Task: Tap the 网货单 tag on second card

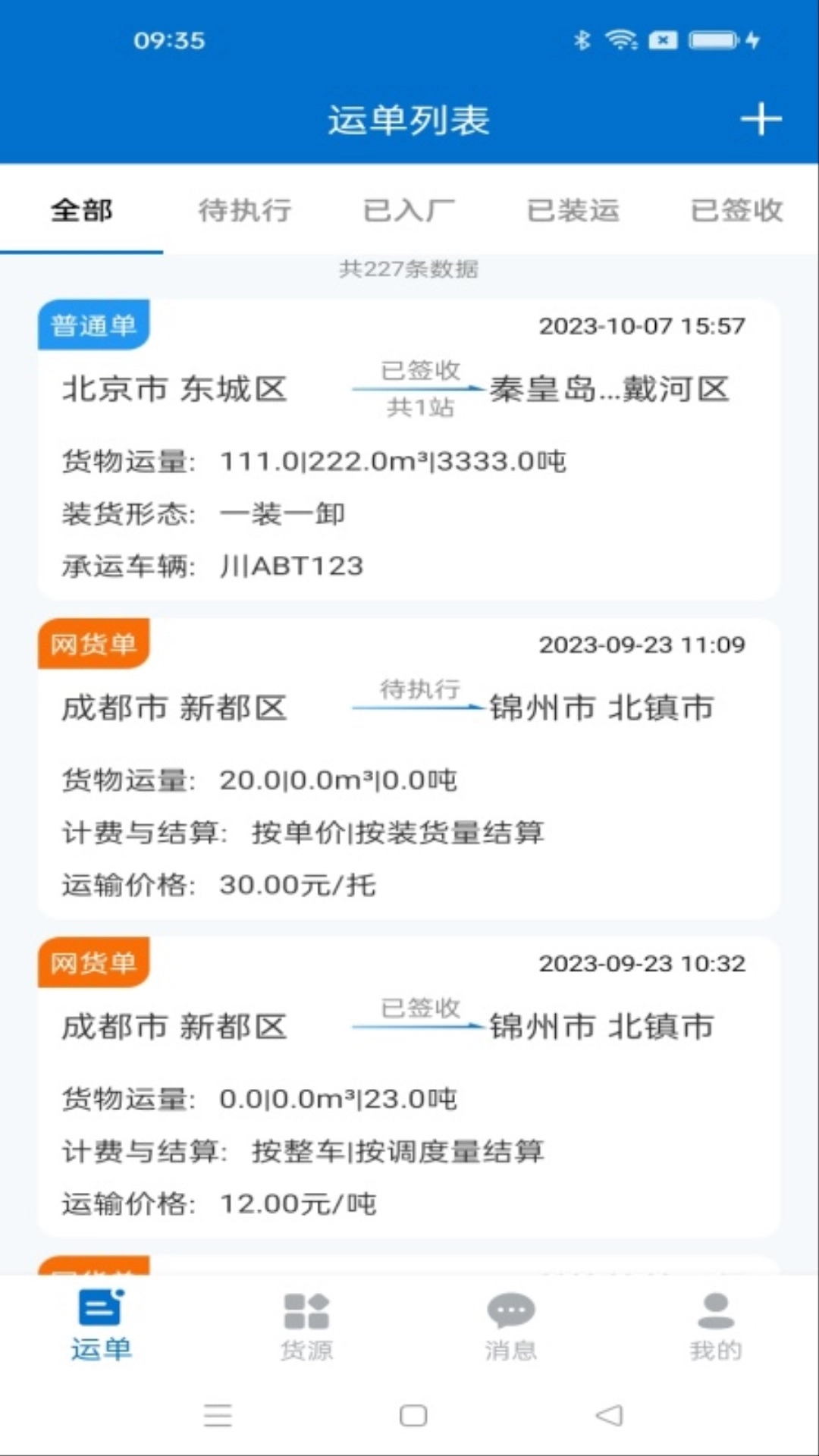Action: click(93, 644)
